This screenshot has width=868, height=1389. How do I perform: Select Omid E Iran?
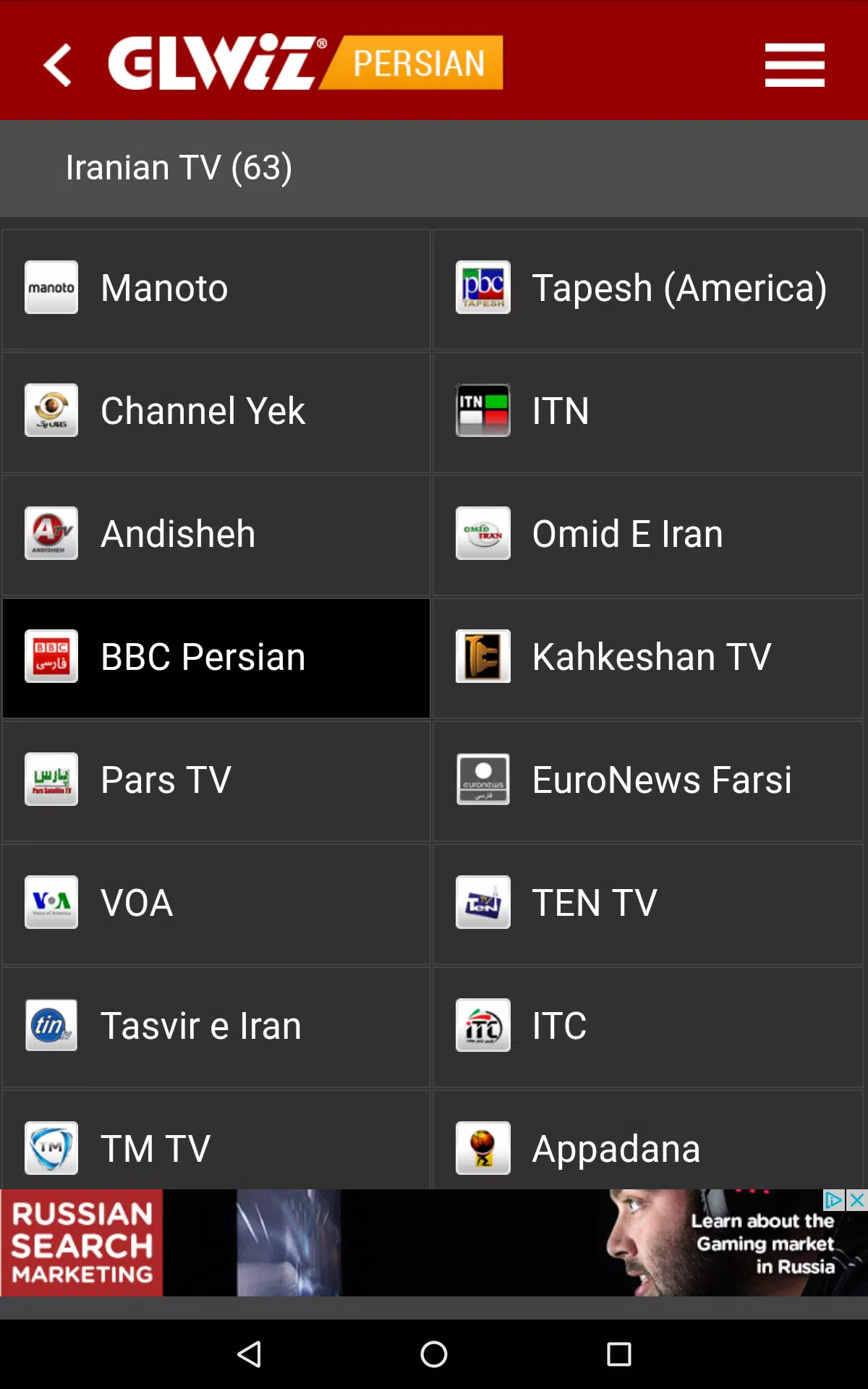point(648,535)
